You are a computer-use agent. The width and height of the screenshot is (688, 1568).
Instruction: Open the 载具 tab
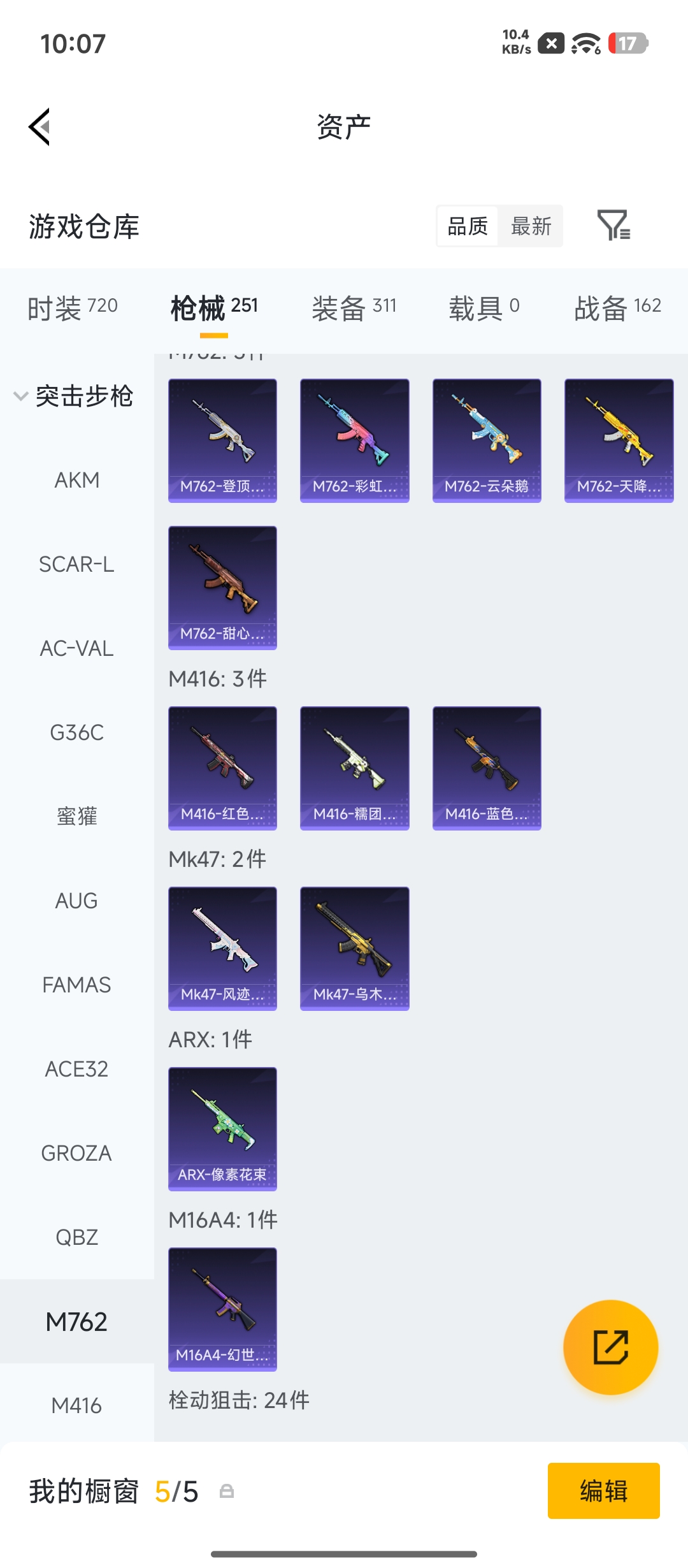pyautogui.click(x=484, y=308)
